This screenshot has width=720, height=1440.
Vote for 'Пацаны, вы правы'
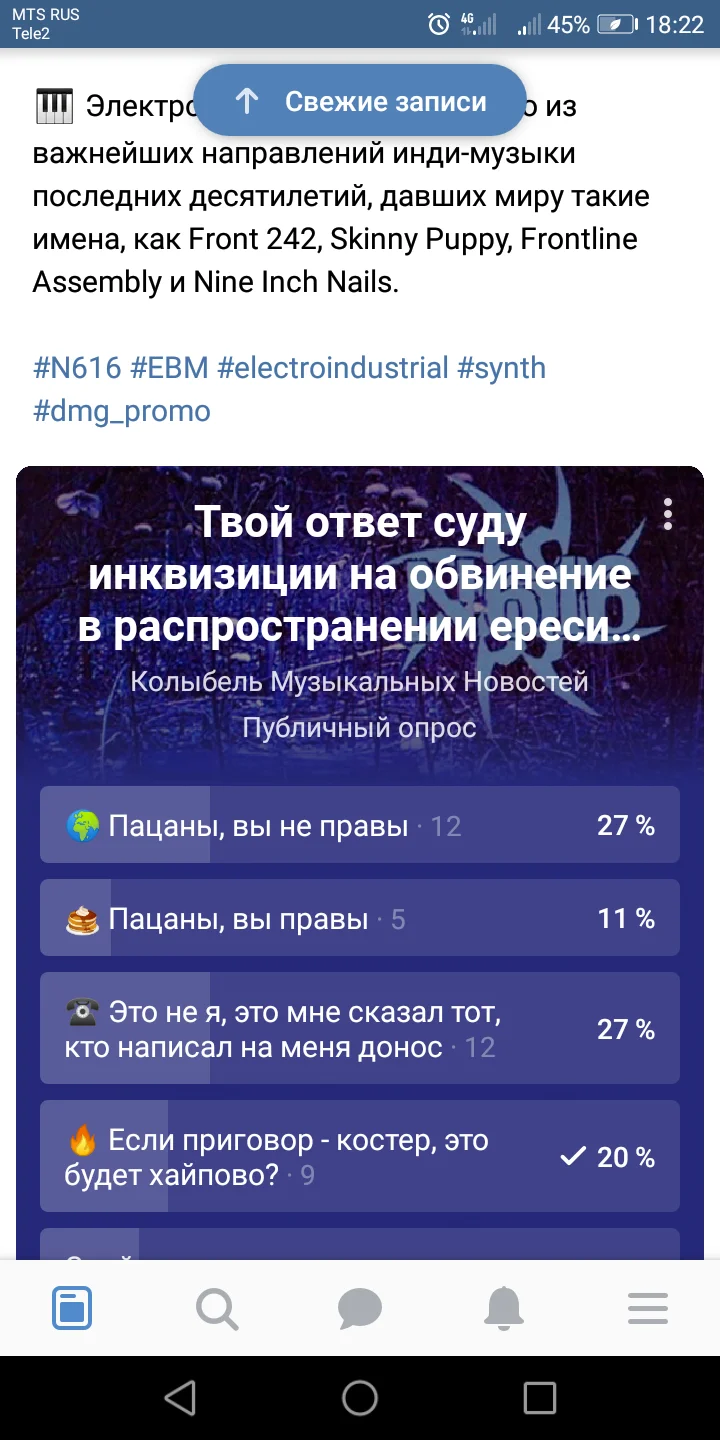pyautogui.click(x=360, y=917)
